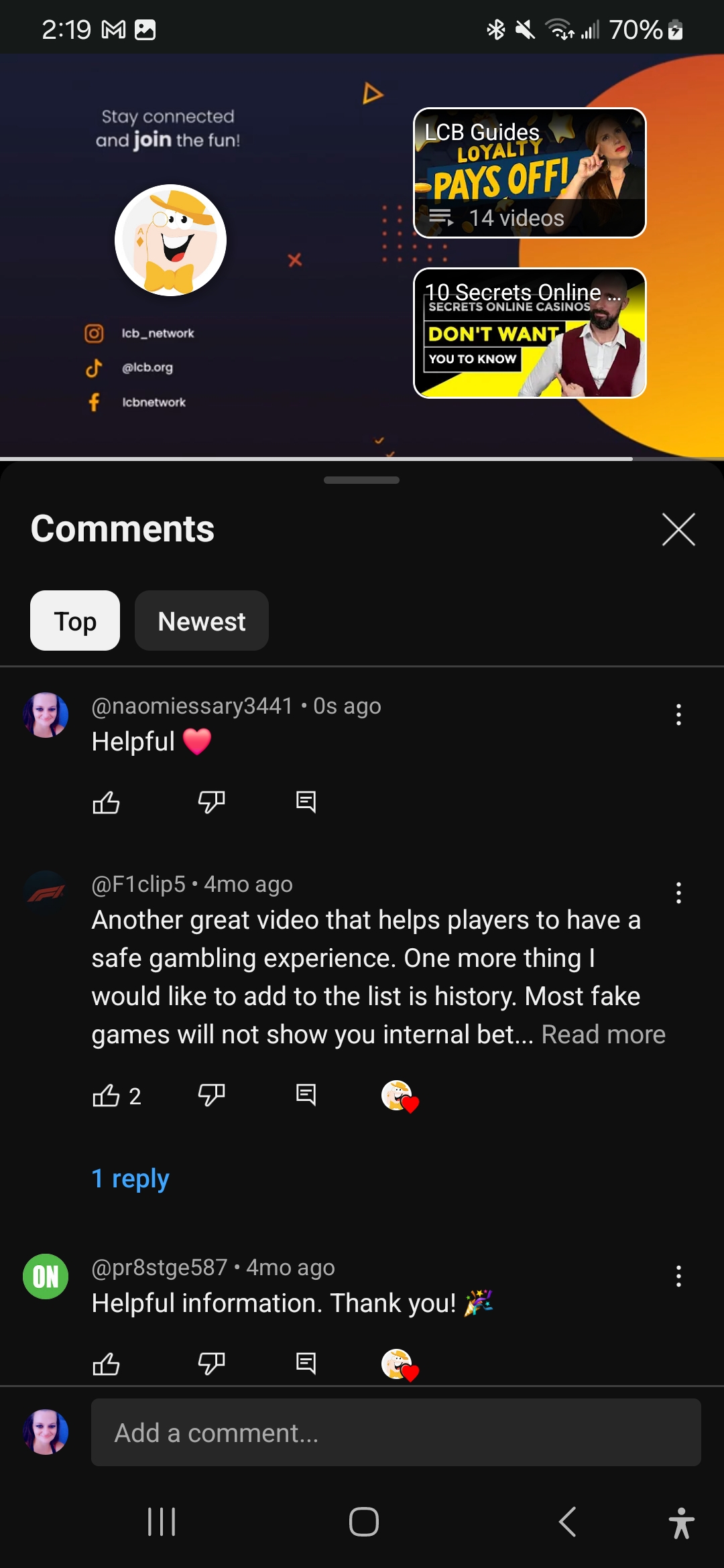View 1 reply under @F1clip5's comment
This screenshot has width=724, height=1568.
tap(131, 1178)
